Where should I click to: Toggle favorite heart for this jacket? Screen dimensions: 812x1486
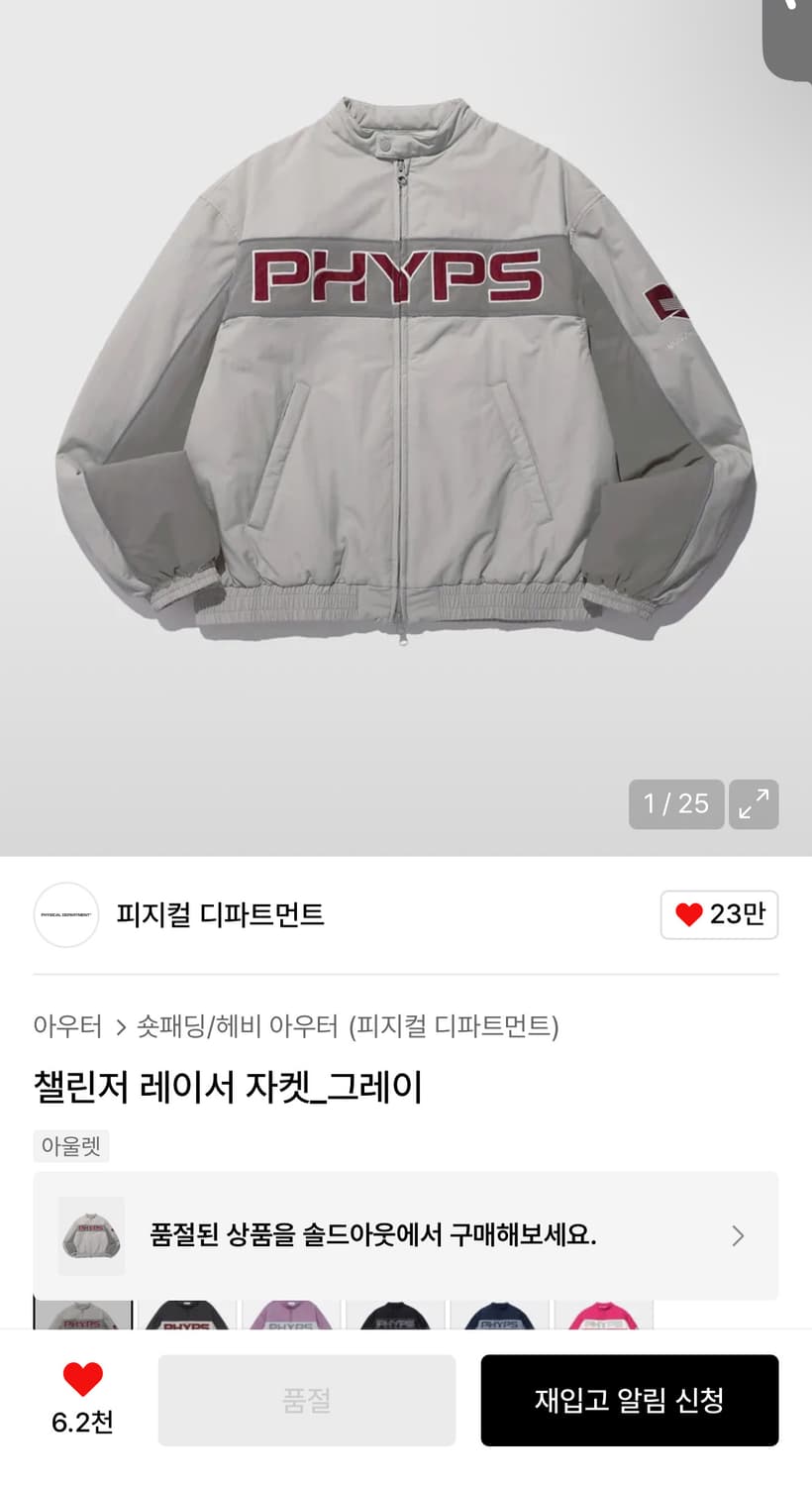pyautogui.click(x=84, y=1376)
